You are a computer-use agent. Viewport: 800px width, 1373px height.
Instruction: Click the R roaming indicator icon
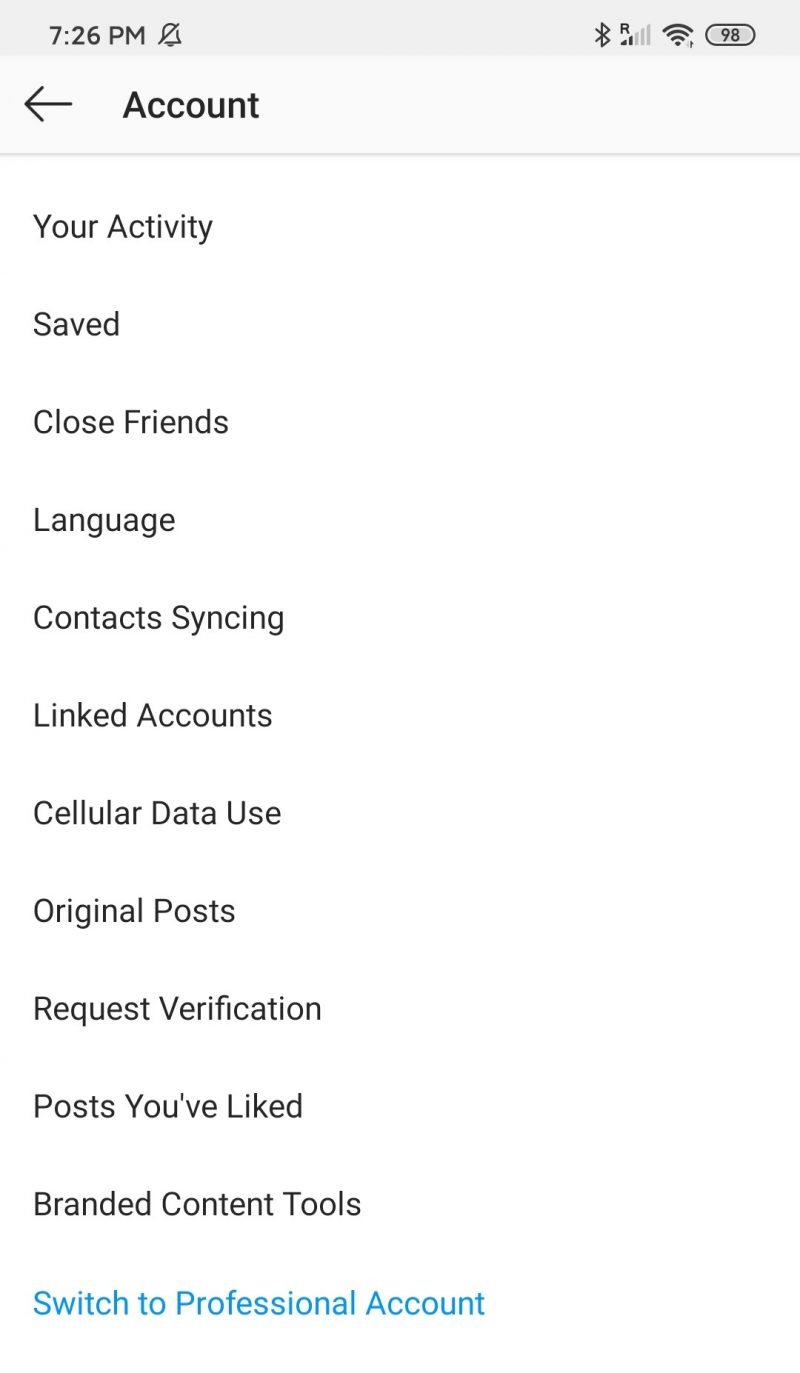(x=622, y=27)
